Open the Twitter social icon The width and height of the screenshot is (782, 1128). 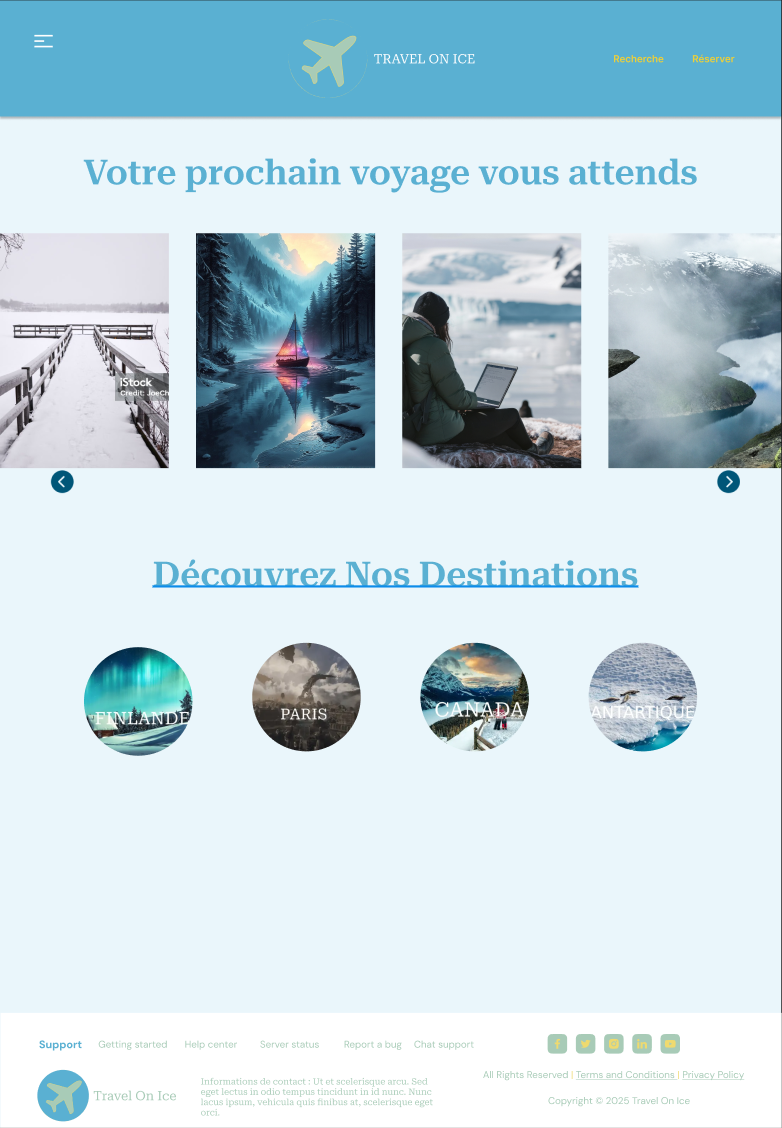point(585,1043)
